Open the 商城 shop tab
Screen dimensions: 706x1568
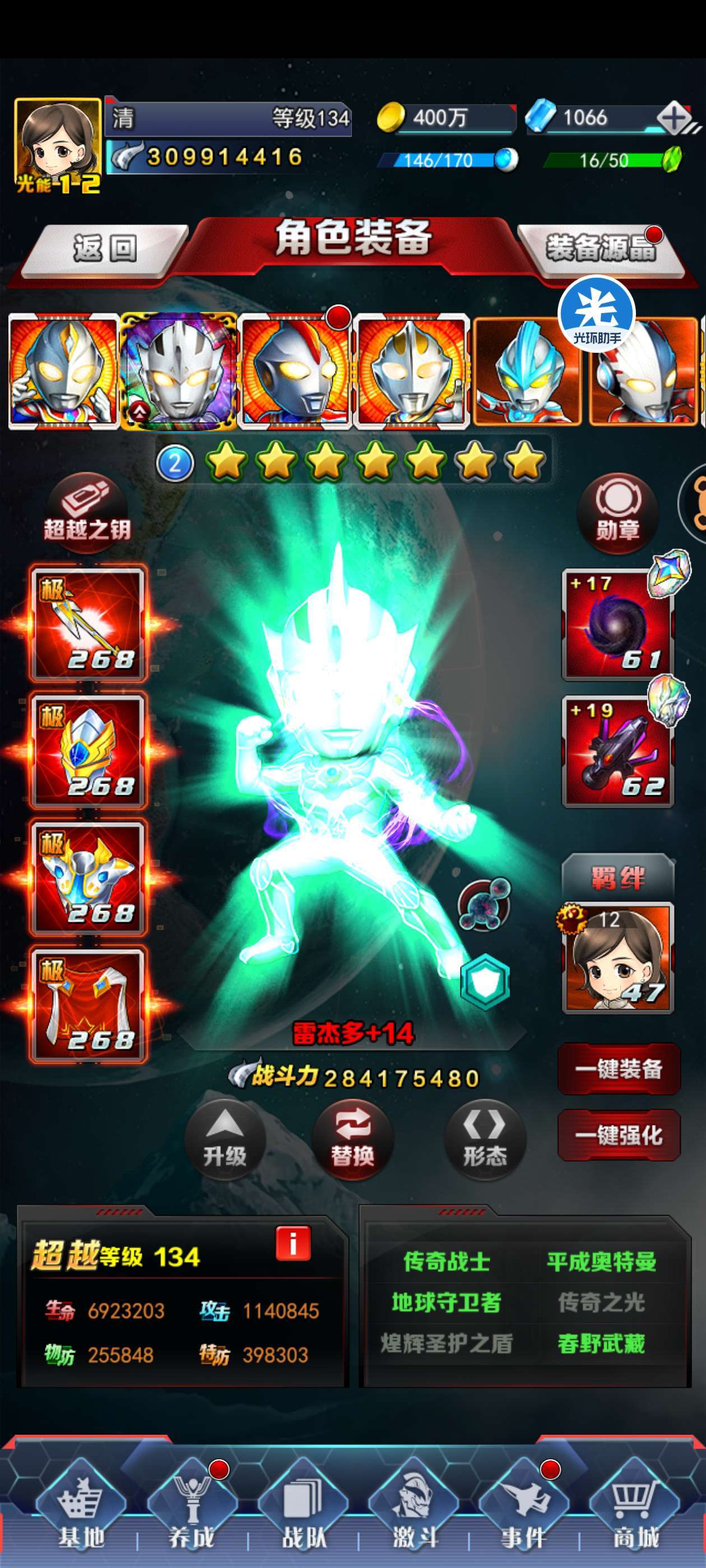[635, 1511]
